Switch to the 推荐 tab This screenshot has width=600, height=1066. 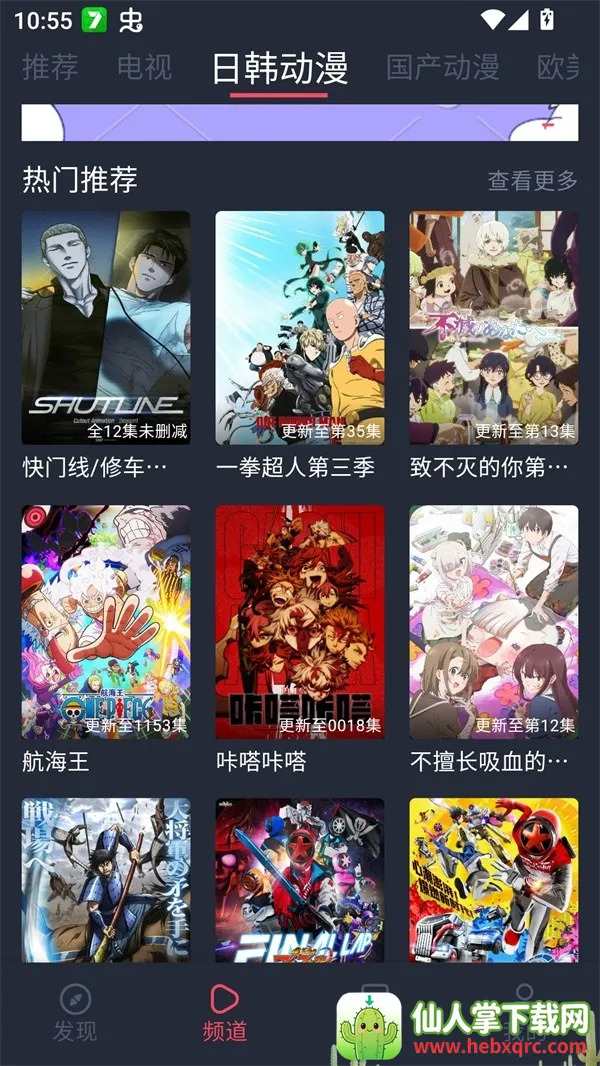coord(50,67)
